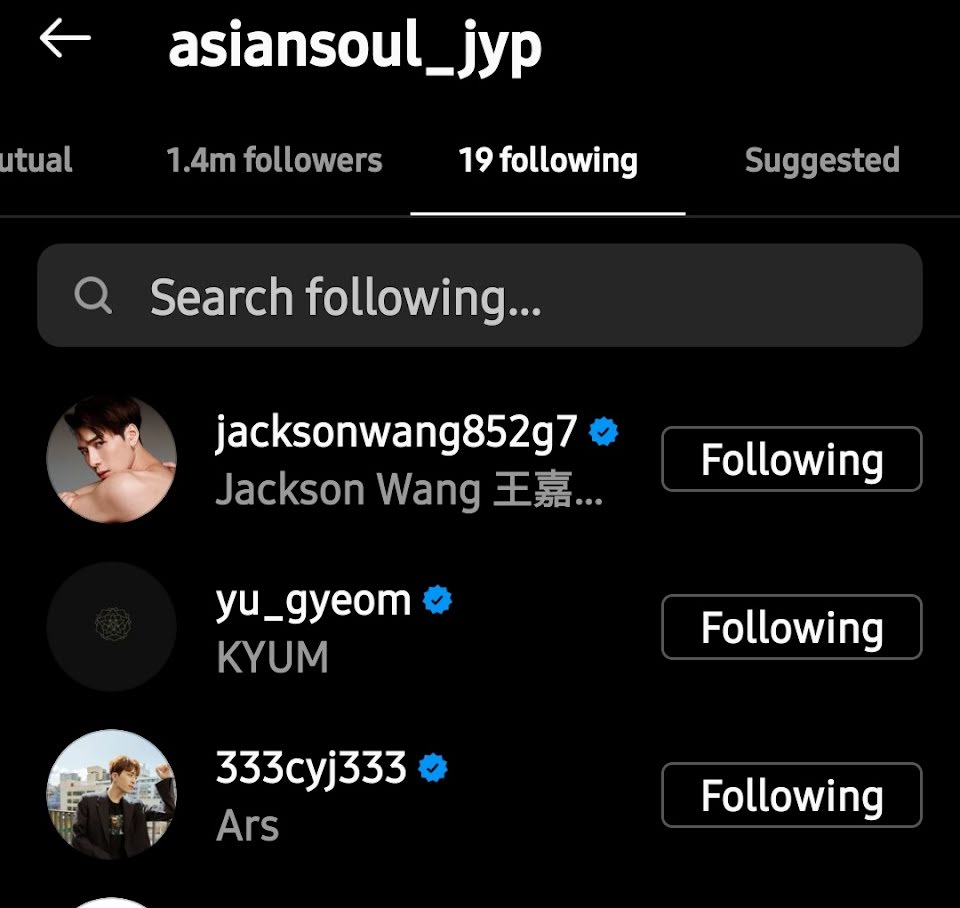This screenshot has height=908, width=960.
Task: Tap Following button beside 333cyj333
Action: 791,796
